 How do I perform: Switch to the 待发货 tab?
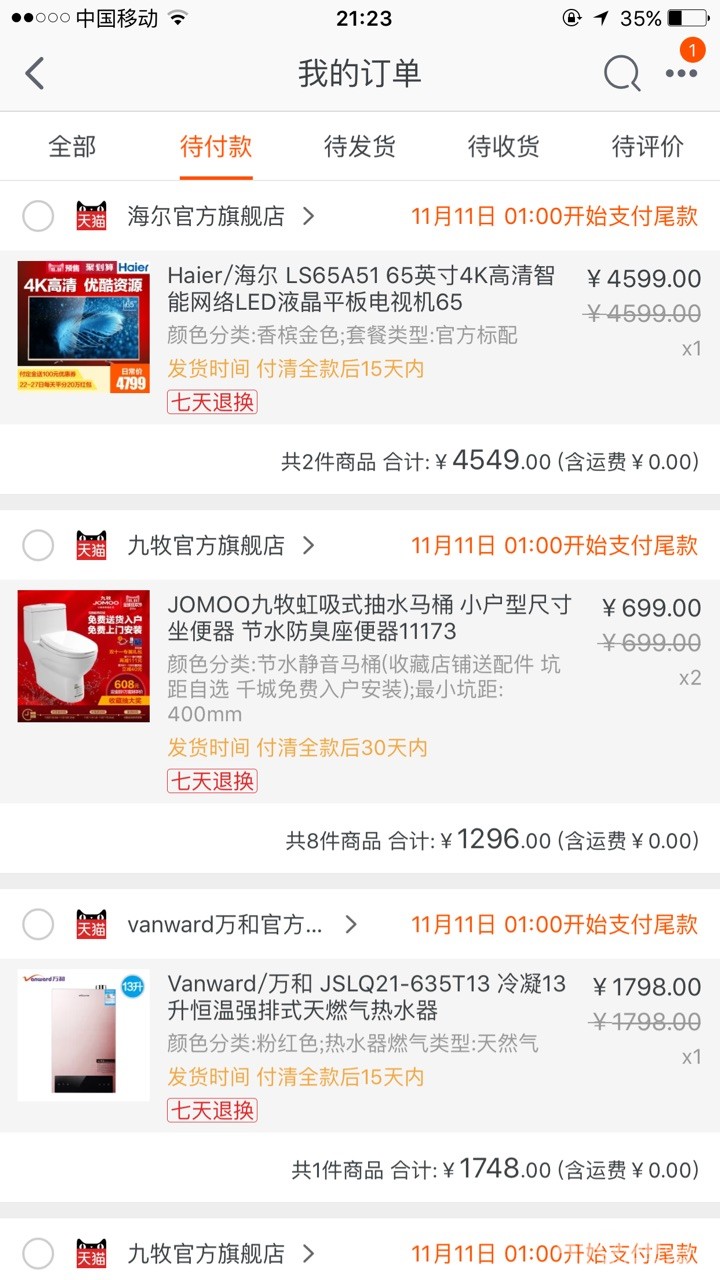point(360,147)
